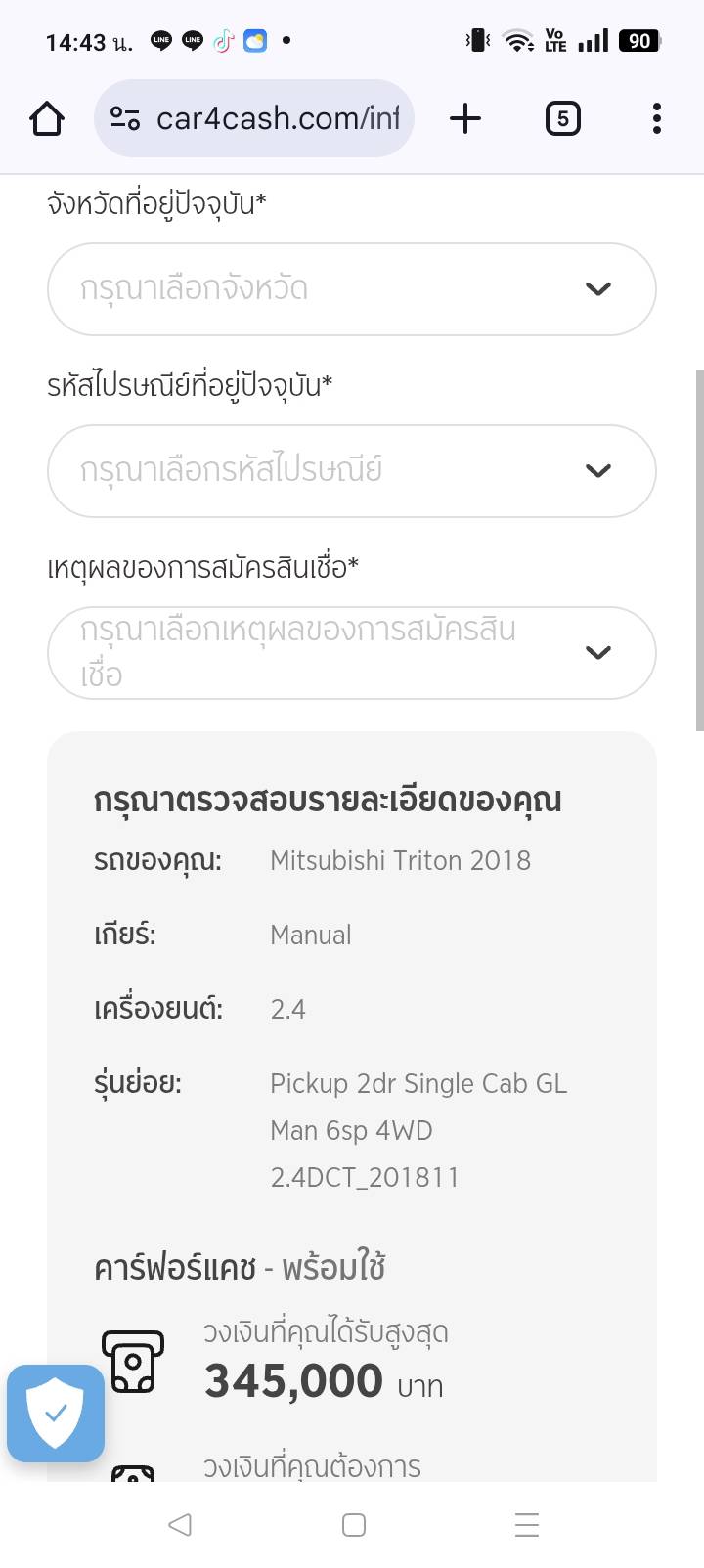Open the browser overflow menu

656,119
